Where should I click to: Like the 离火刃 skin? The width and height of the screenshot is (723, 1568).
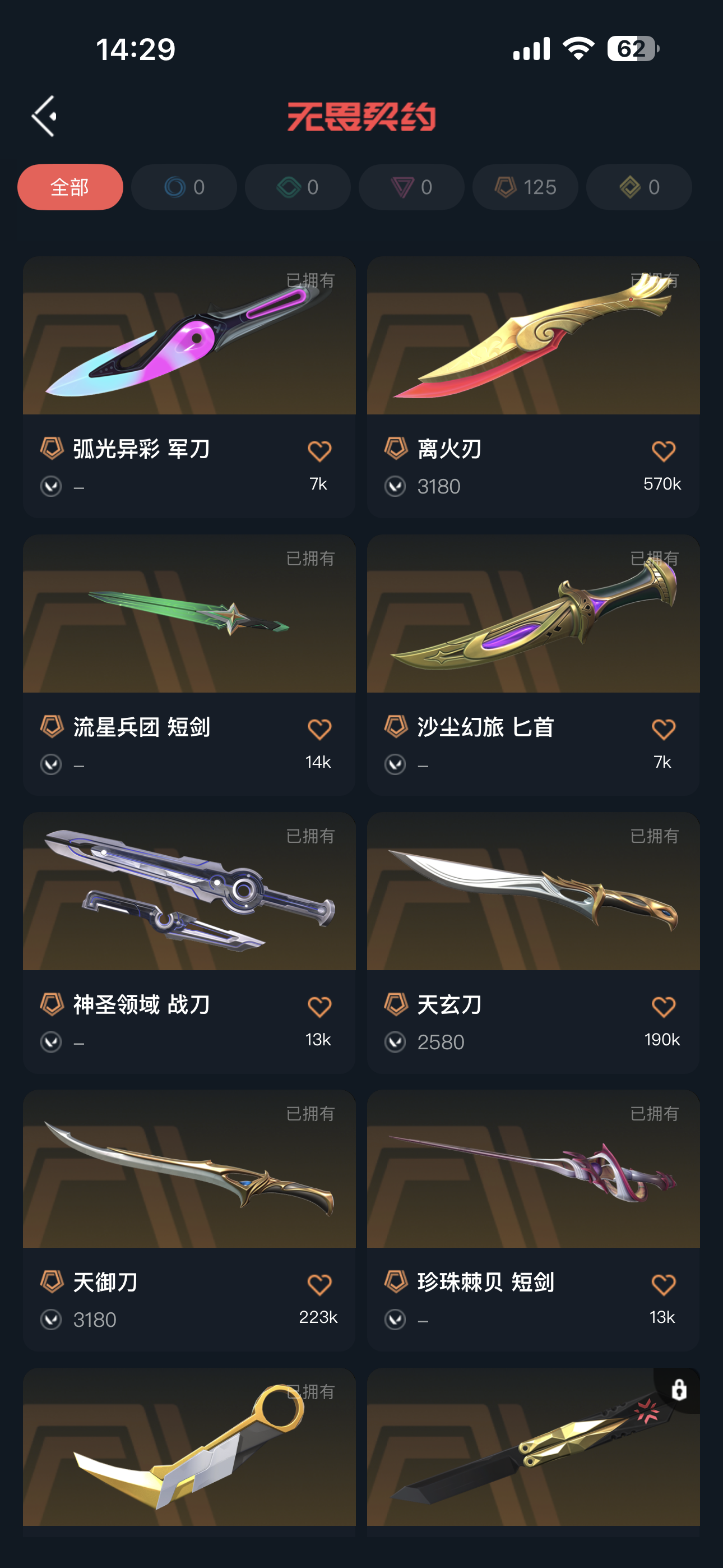(x=662, y=451)
